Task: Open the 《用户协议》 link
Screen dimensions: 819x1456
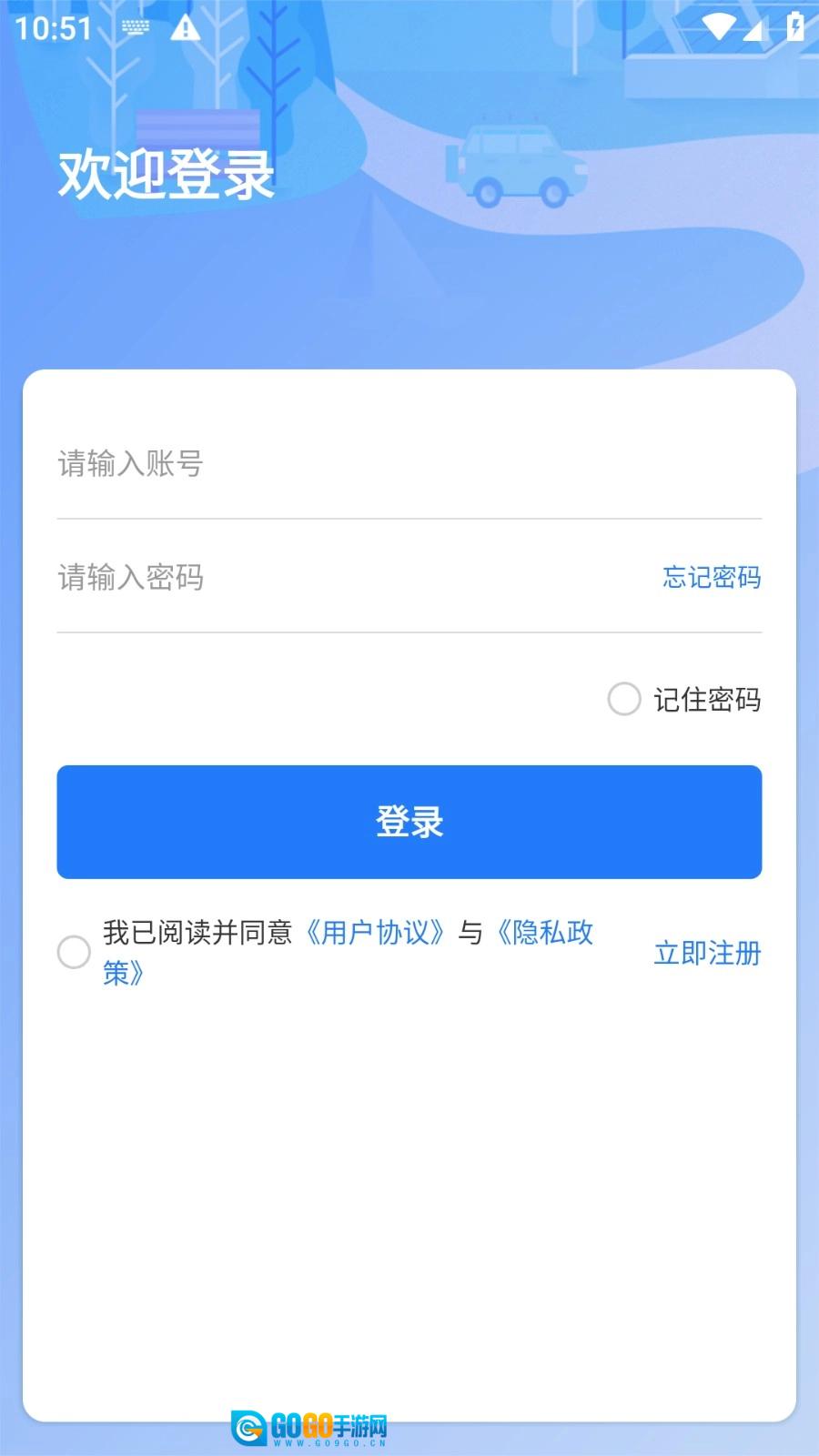Action: point(375,933)
